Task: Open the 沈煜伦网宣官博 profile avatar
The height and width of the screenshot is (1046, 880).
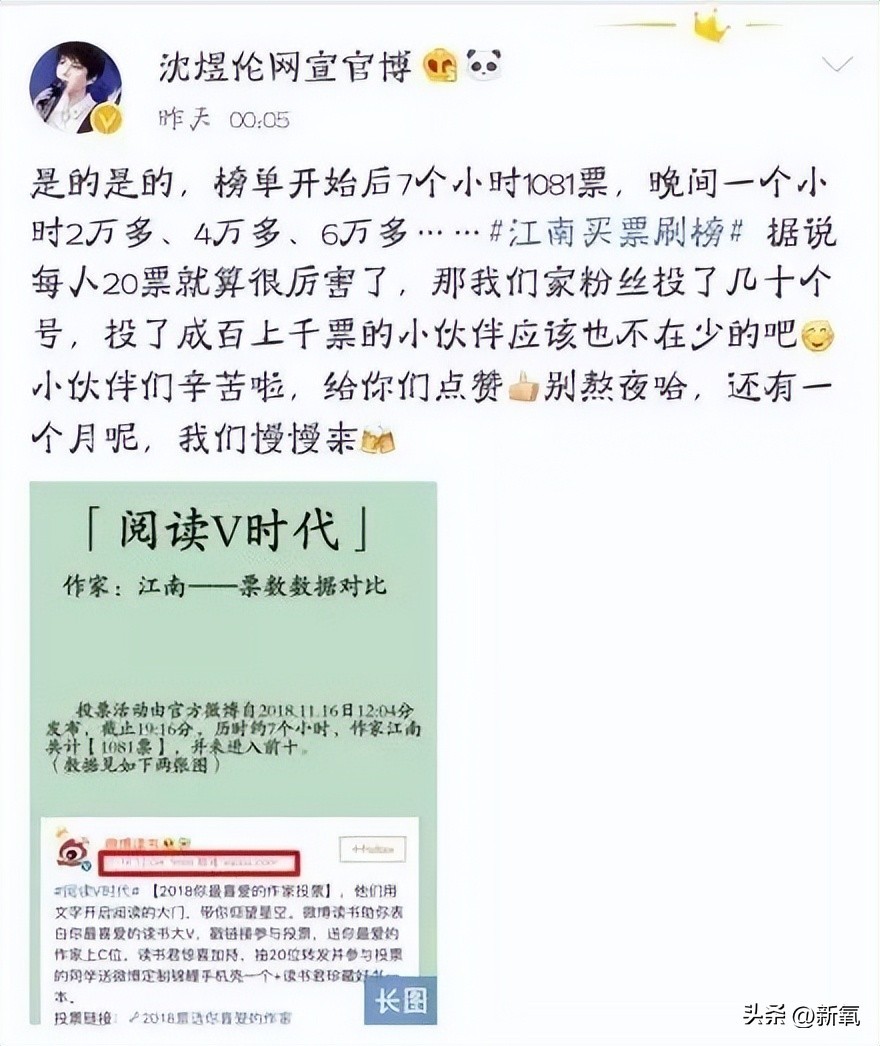Action: (x=76, y=87)
